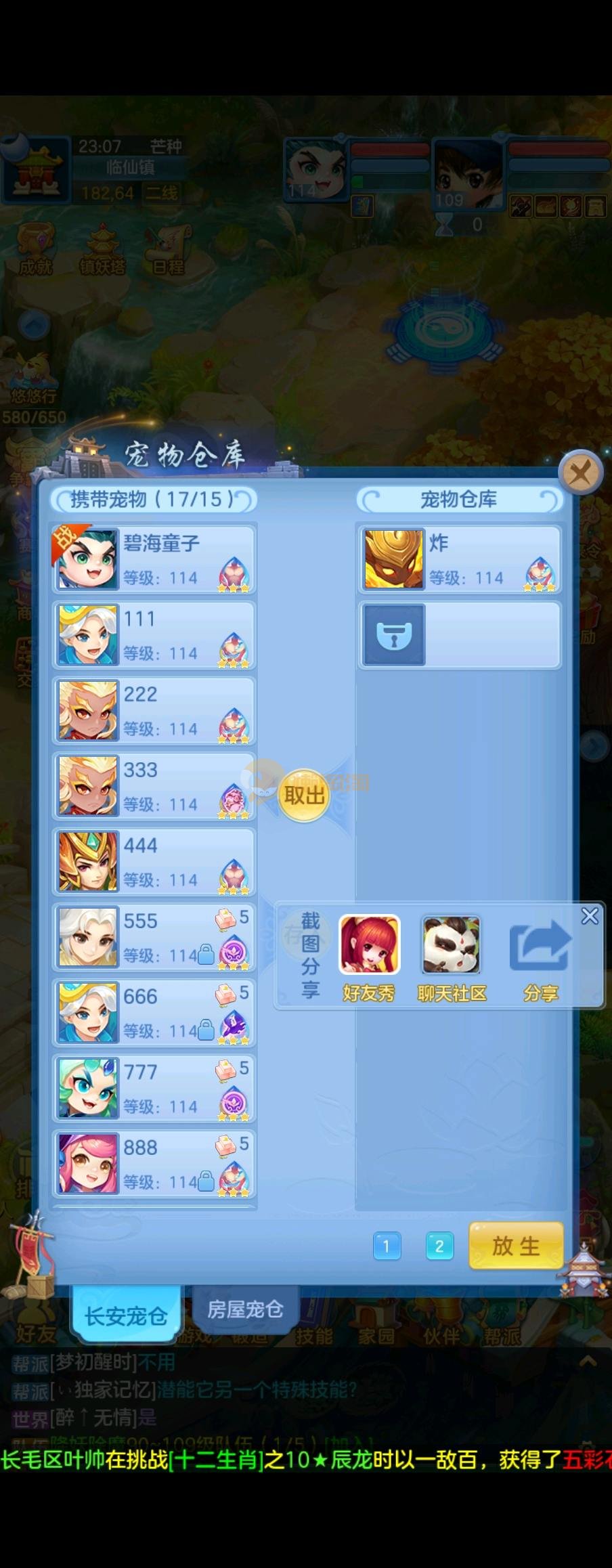The width and height of the screenshot is (612, 1568).
Task: Dismiss the 截图分享 panel
Action: [590, 916]
